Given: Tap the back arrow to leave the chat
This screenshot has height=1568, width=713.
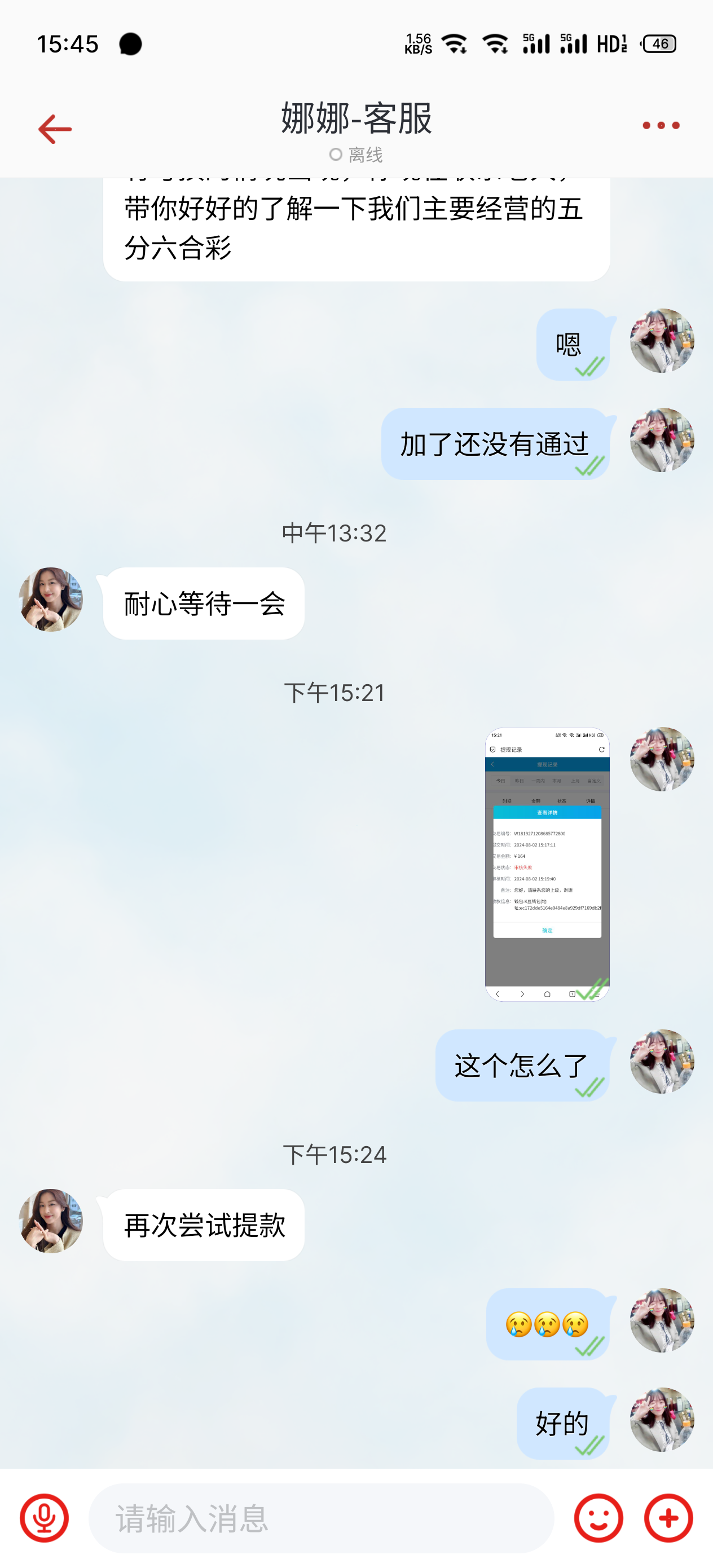Looking at the screenshot, I should tap(54, 128).
